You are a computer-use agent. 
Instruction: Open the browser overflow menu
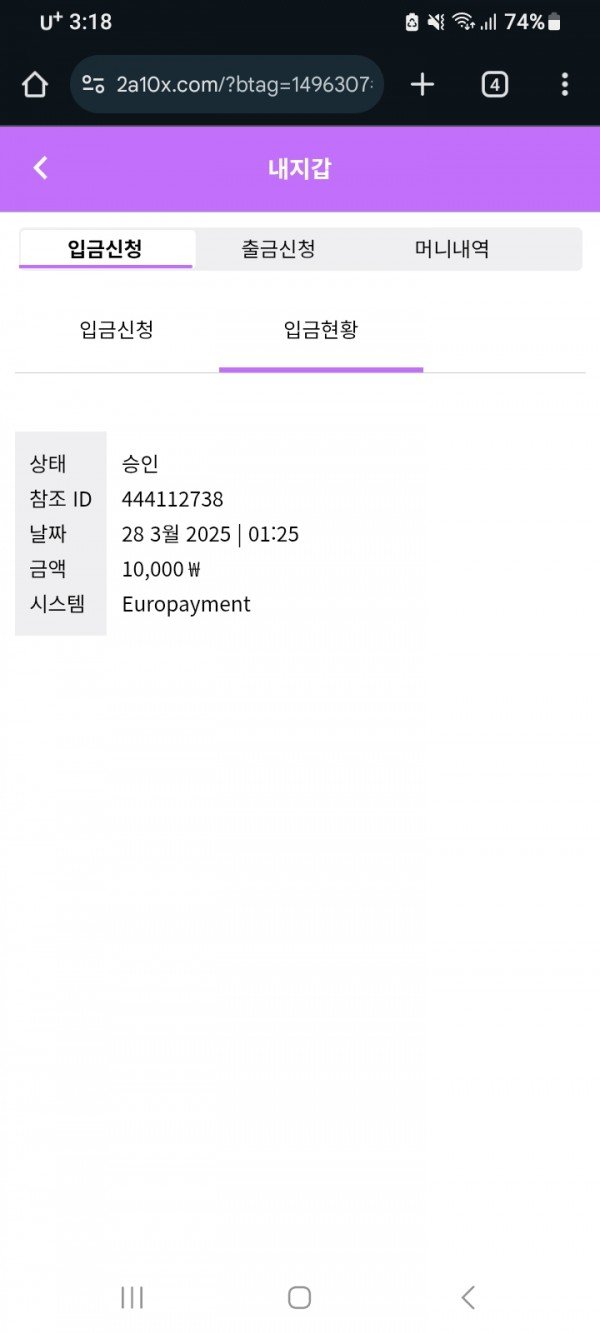click(565, 84)
